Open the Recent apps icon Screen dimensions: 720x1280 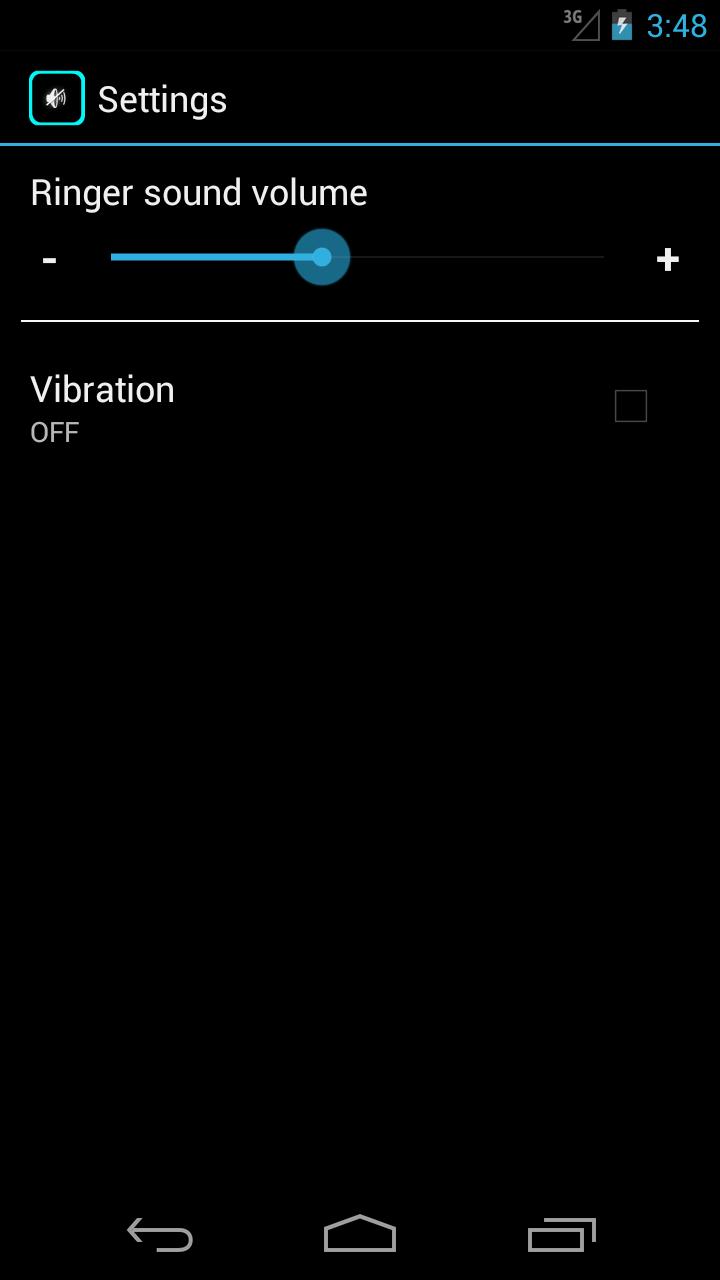560,1236
